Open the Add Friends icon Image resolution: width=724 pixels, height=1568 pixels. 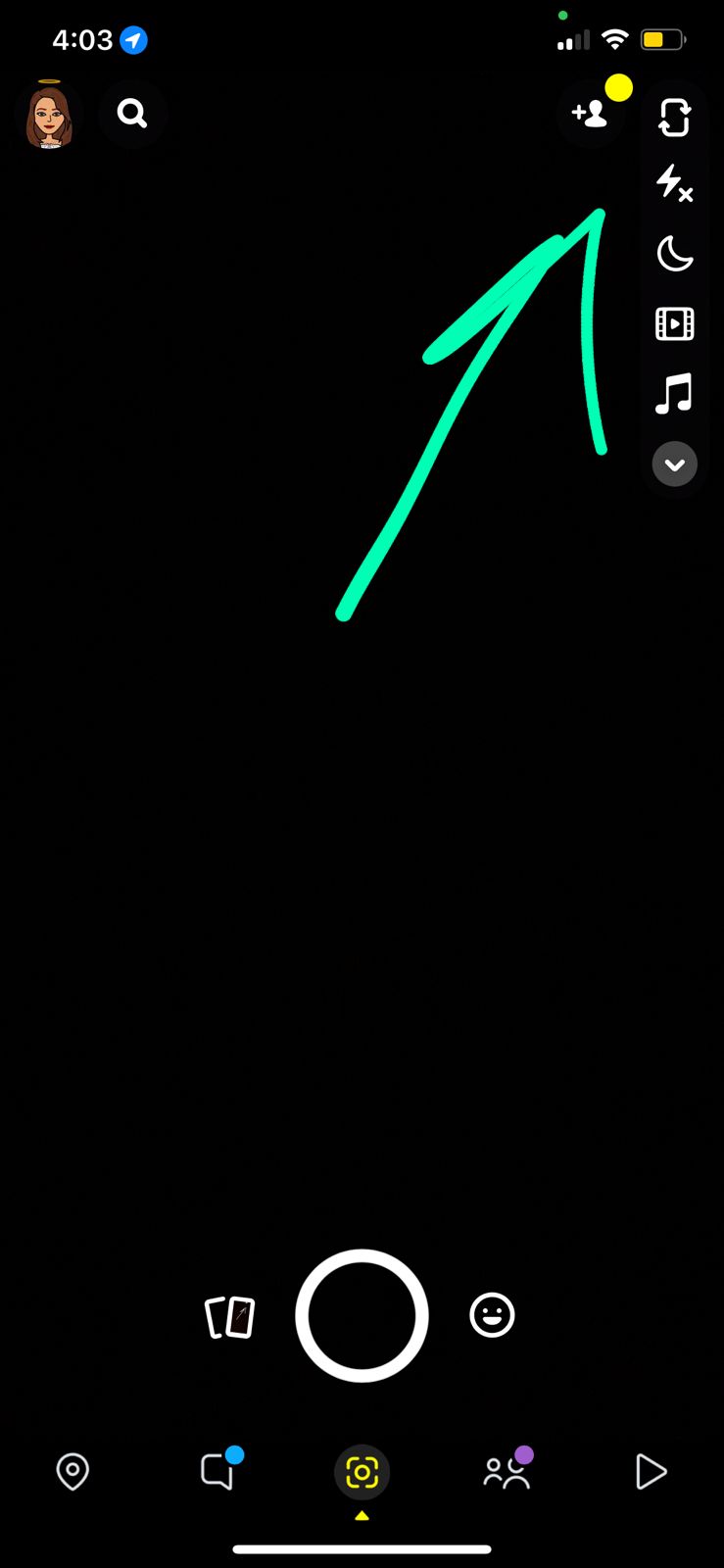tap(591, 115)
